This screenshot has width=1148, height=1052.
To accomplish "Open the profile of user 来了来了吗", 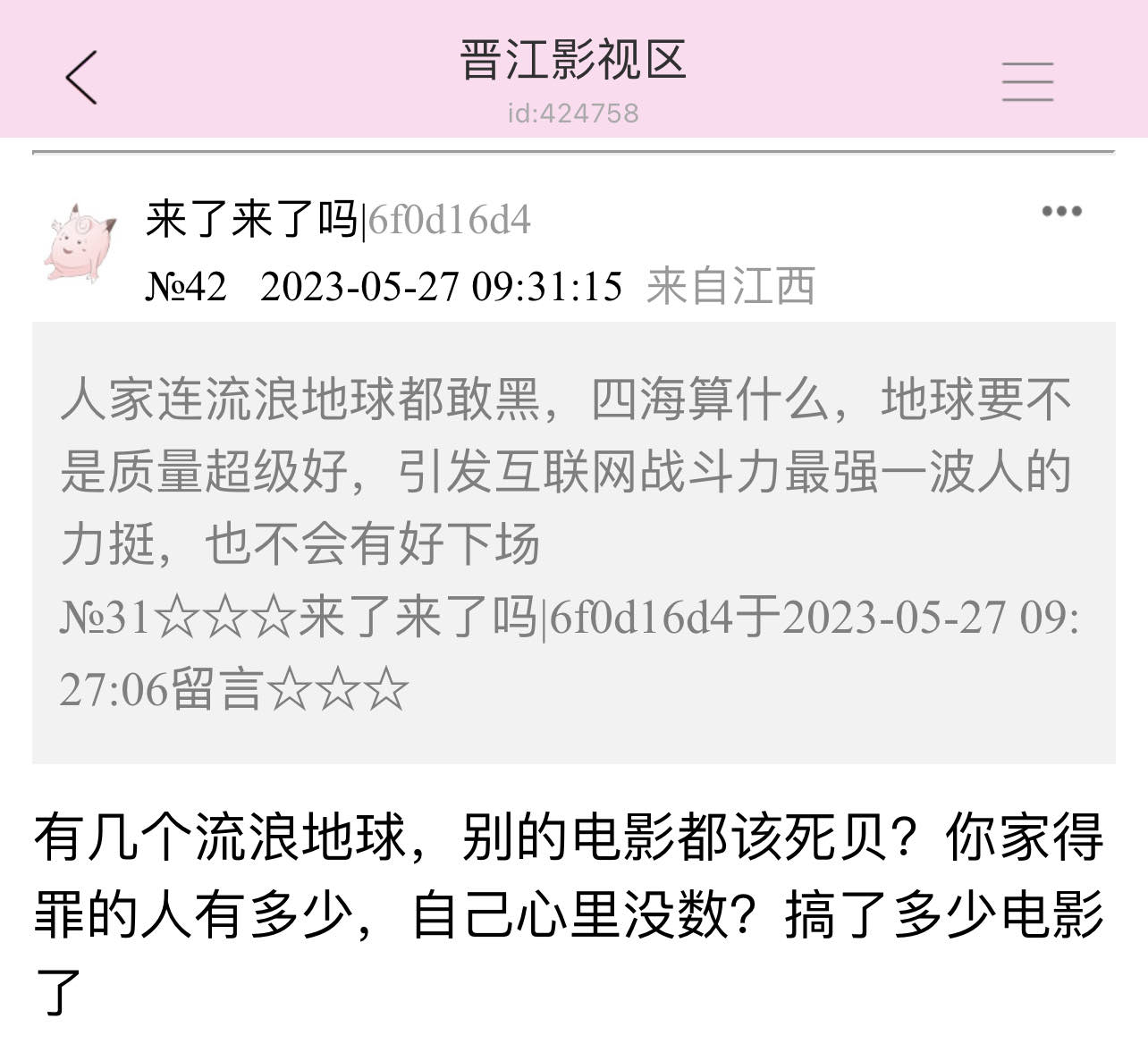I will click(251, 220).
